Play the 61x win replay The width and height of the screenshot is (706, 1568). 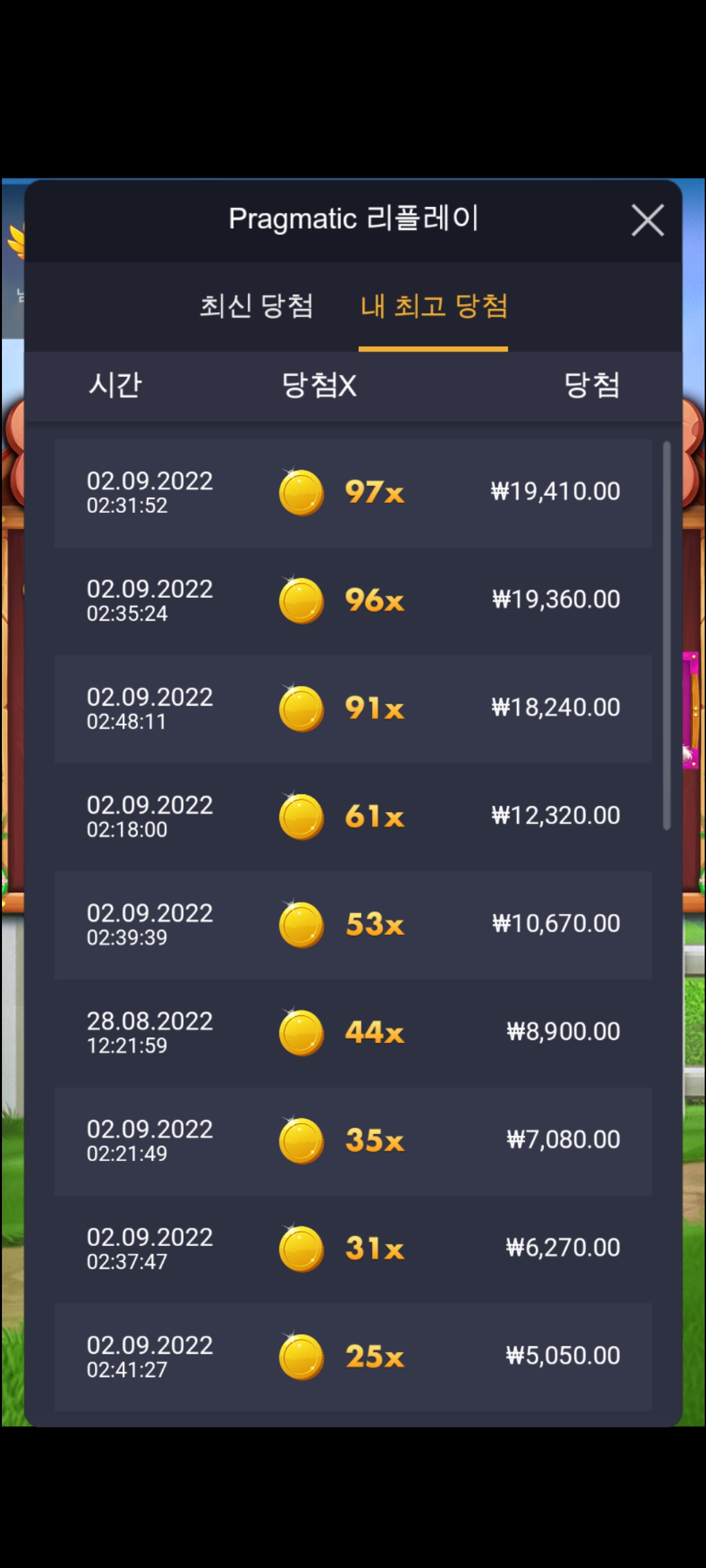click(353, 817)
